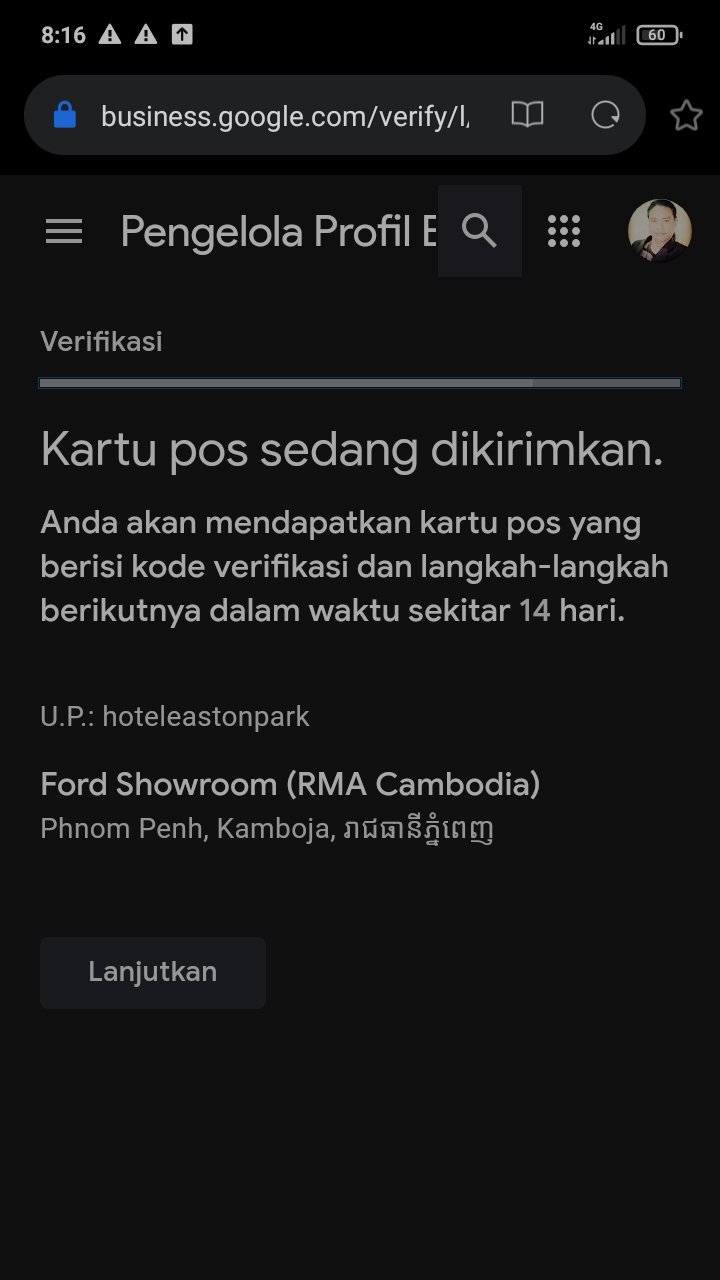This screenshot has width=720, height=1280.
Task: Open the Google apps grid
Action: click(x=564, y=231)
